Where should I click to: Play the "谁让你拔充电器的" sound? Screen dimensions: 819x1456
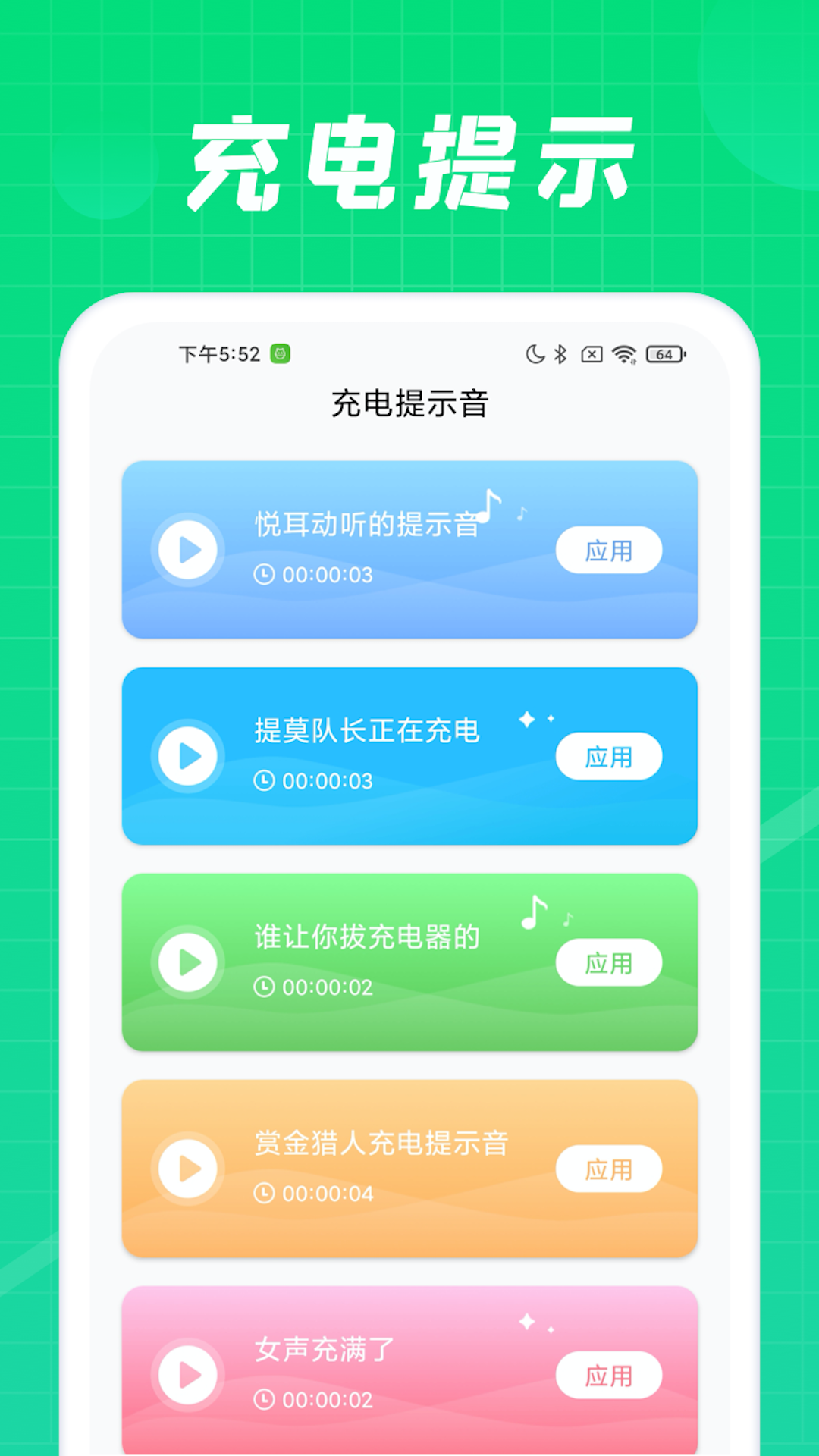point(187,962)
